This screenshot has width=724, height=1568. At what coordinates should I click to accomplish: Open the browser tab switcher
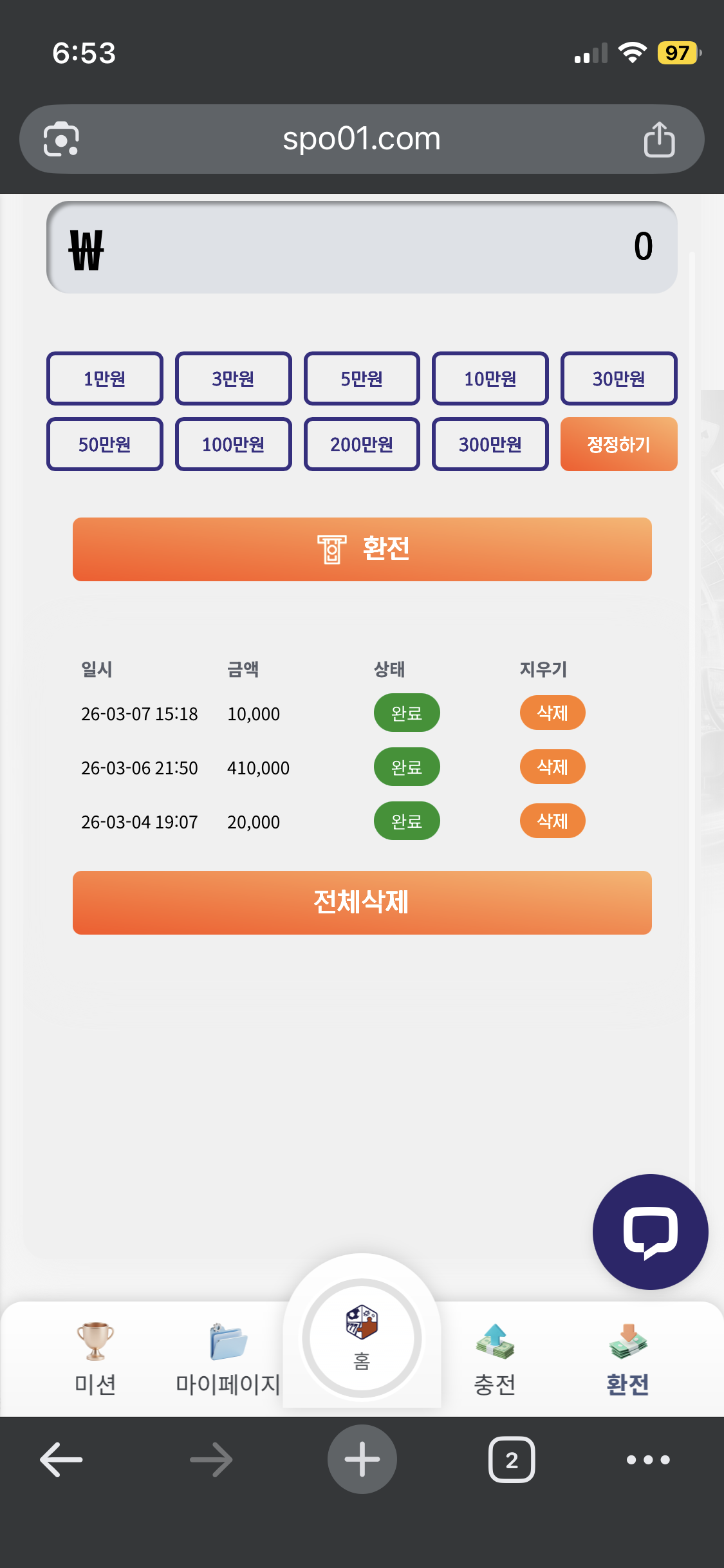pyautogui.click(x=512, y=1459)
